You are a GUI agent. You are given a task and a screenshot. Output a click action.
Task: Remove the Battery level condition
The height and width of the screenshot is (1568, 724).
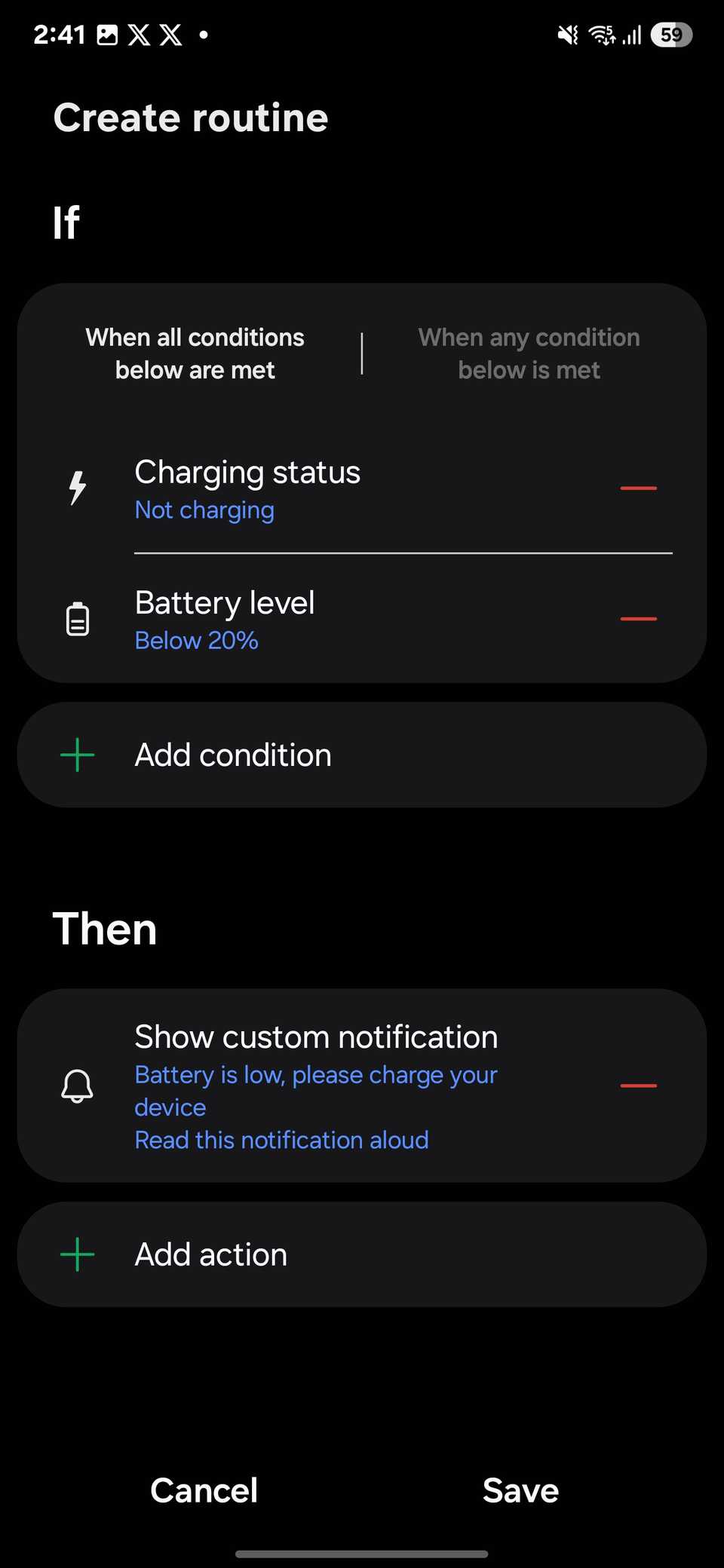[637, 618]
